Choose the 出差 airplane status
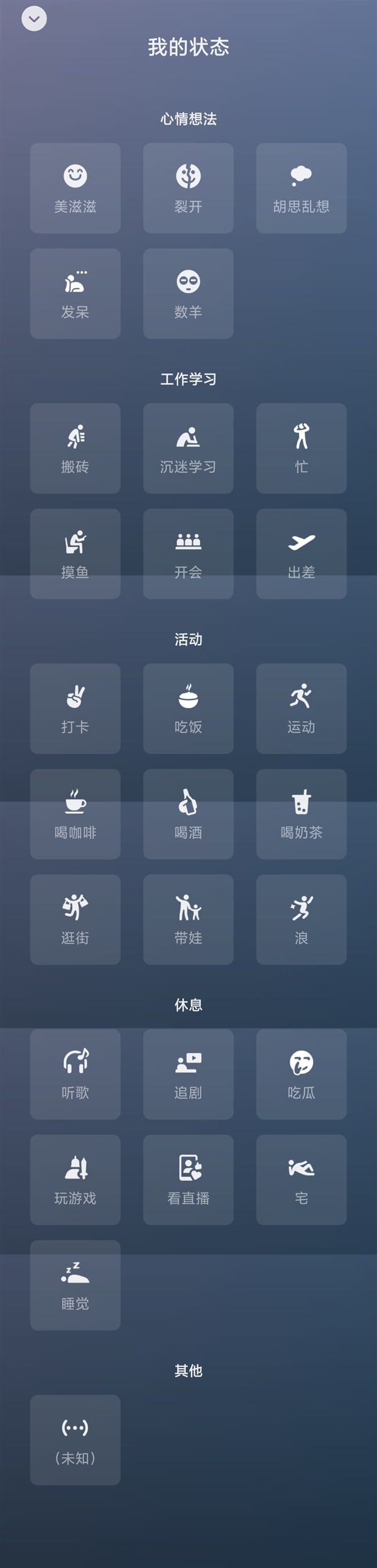Viewport: 377px width, 1568px height. point(302,554)
